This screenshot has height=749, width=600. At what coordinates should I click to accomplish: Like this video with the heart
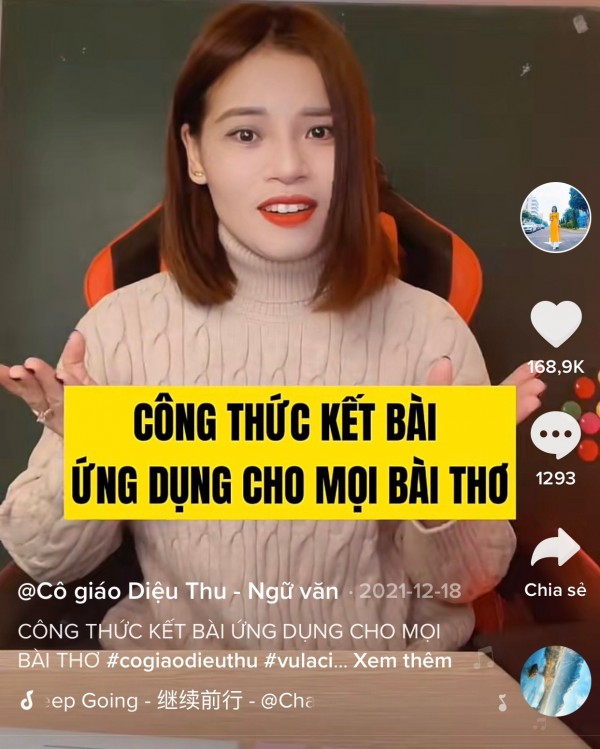(555, 324)
